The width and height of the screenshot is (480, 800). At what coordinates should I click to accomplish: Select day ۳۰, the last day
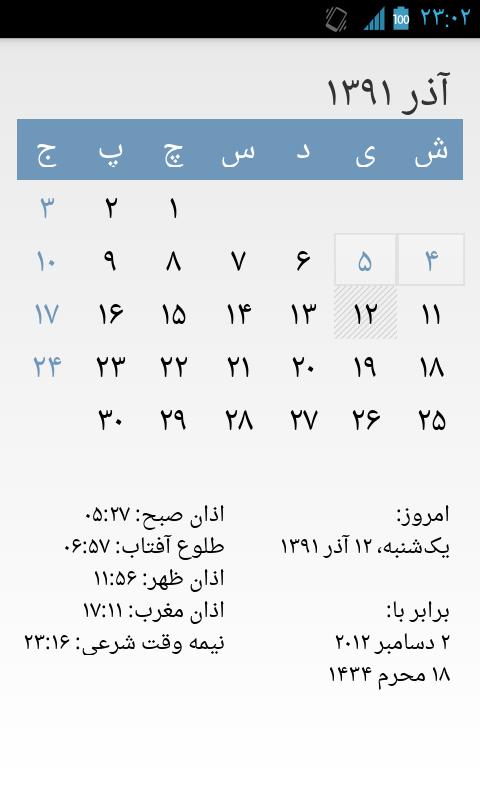[x=111, y=419]
